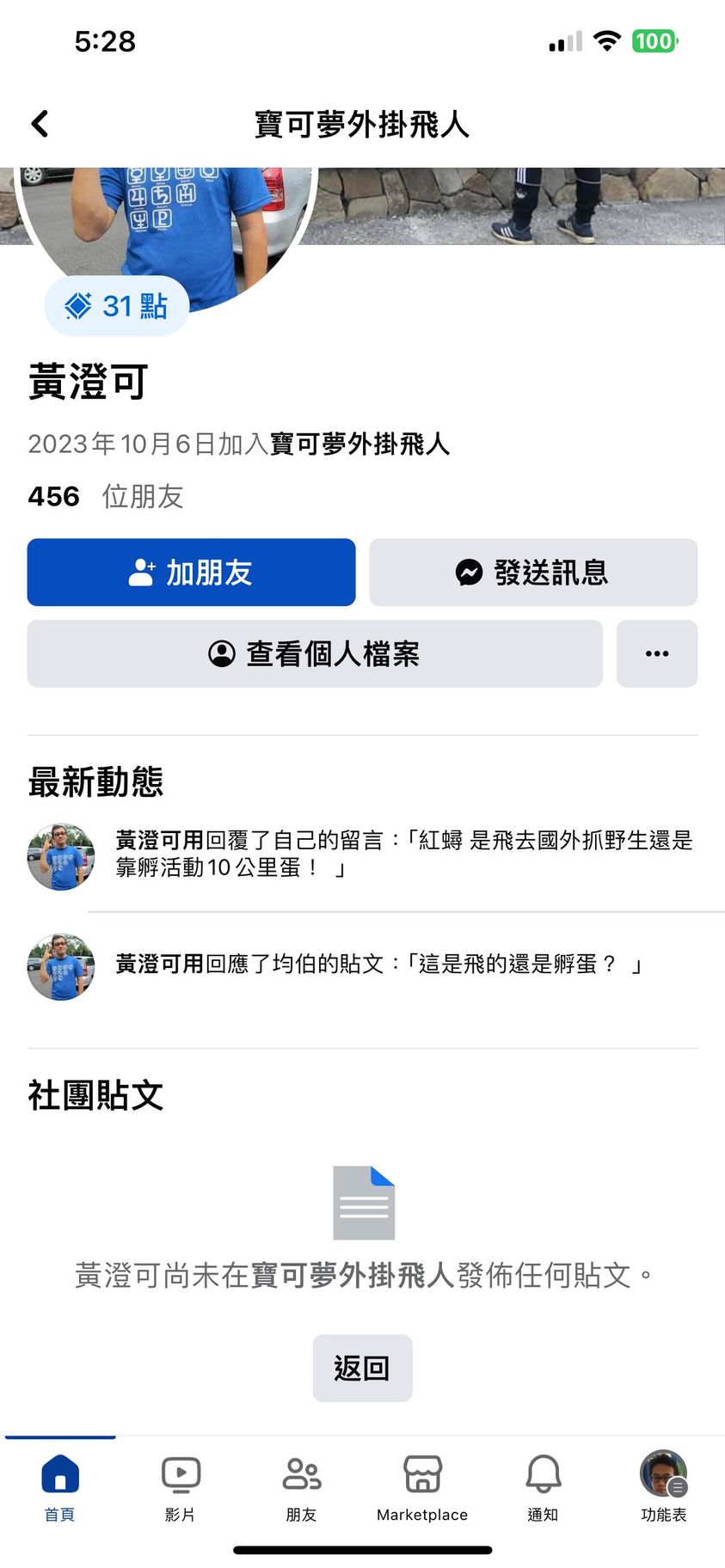The width and height of the screenshot is (725, 1568).
Task: Tap the 31 點 points badge
Action: [x=117, y=306]
